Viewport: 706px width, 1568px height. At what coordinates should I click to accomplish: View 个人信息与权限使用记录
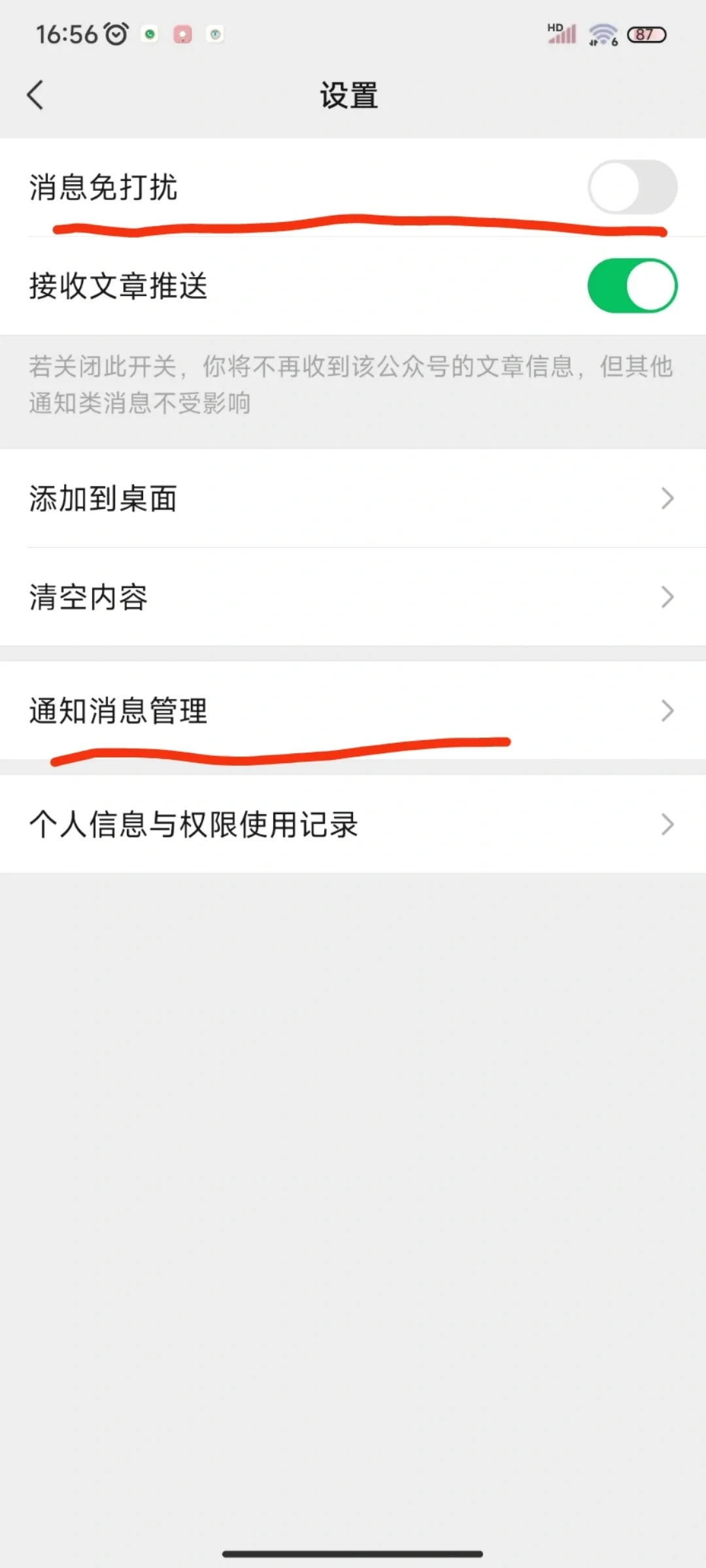(353, 825)
